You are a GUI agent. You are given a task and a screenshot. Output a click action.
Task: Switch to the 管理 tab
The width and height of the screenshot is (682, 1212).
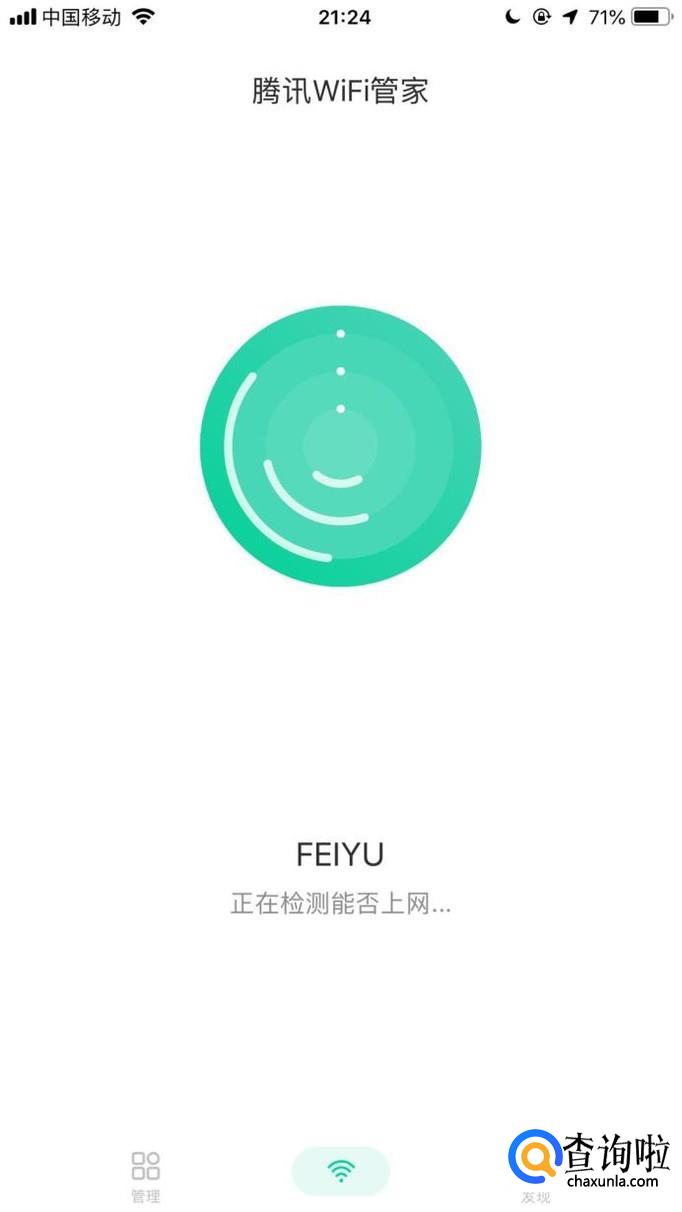[x=145, y=1175]
